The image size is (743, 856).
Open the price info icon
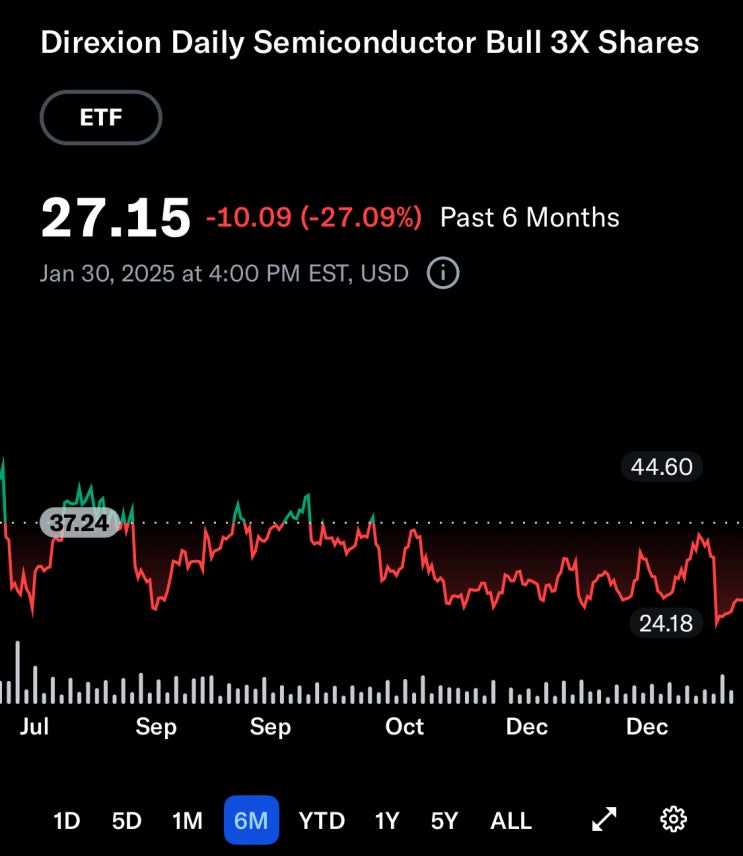tap(443, 273)
